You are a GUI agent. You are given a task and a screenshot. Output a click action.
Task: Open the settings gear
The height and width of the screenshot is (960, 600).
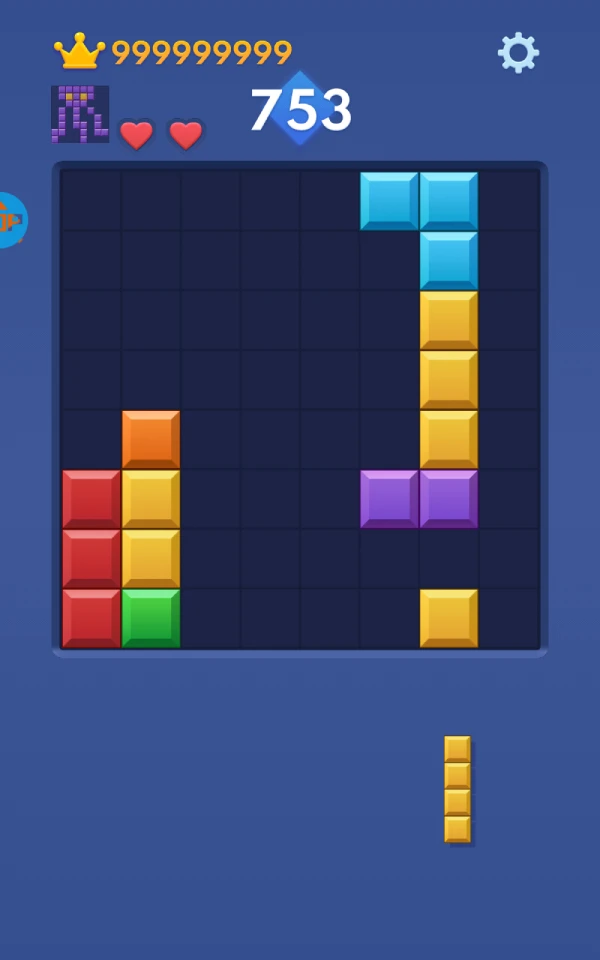[518, 52]
